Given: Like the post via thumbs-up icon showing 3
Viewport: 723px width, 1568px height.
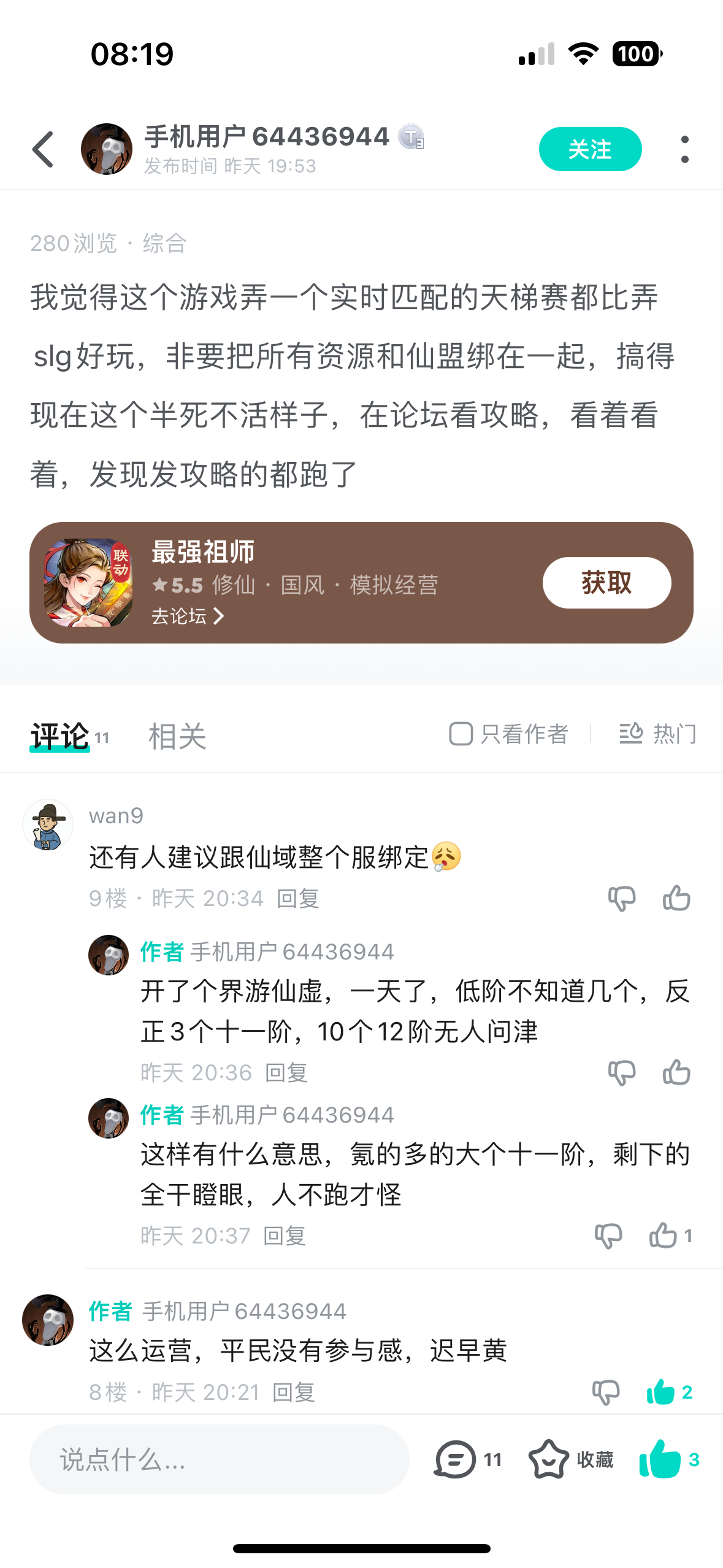Looking at the screenshot, I should coord(659,1459).
